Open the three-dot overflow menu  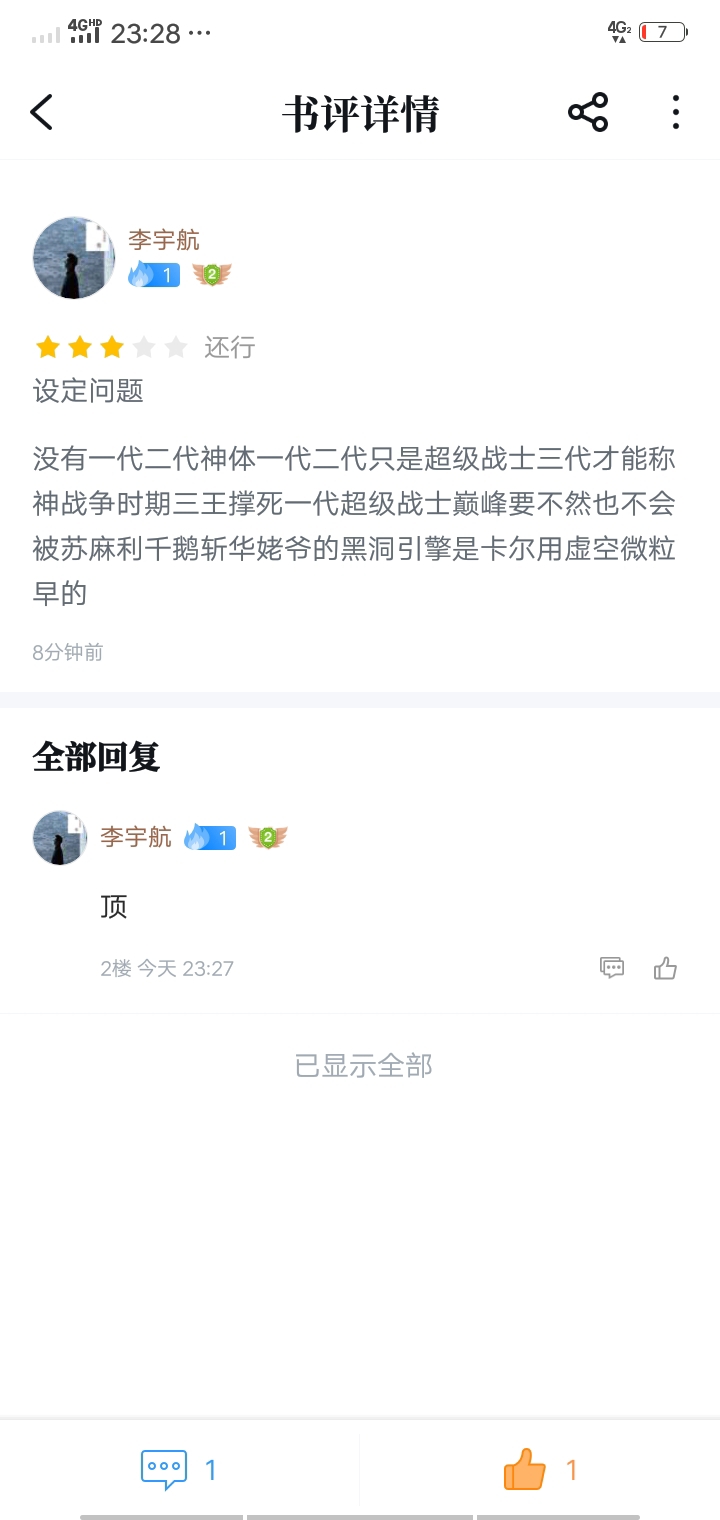[676, 112]
